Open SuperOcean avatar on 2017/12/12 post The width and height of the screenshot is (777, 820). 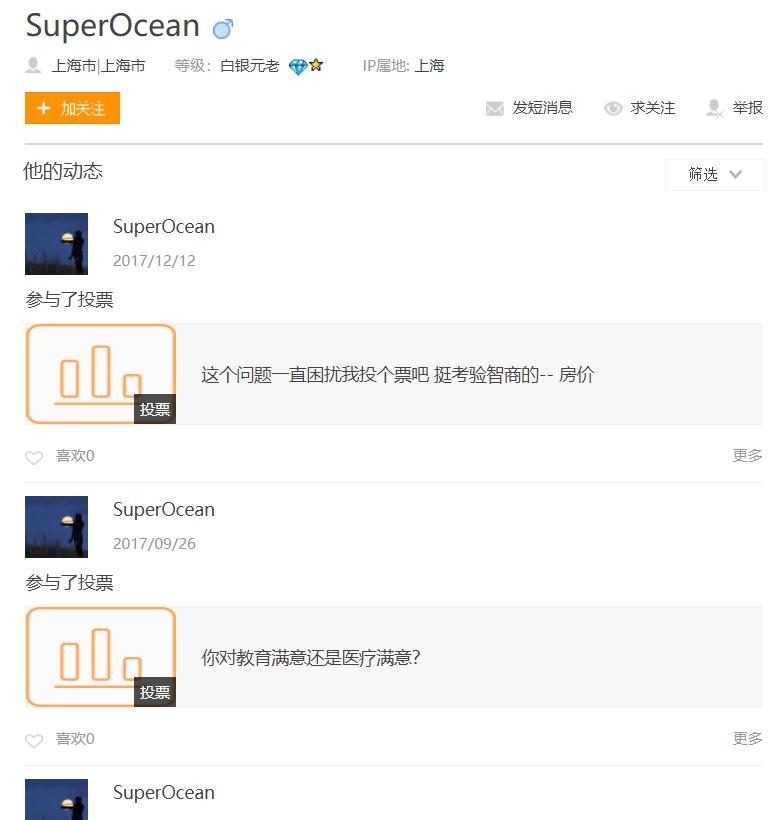pos(56,243)
